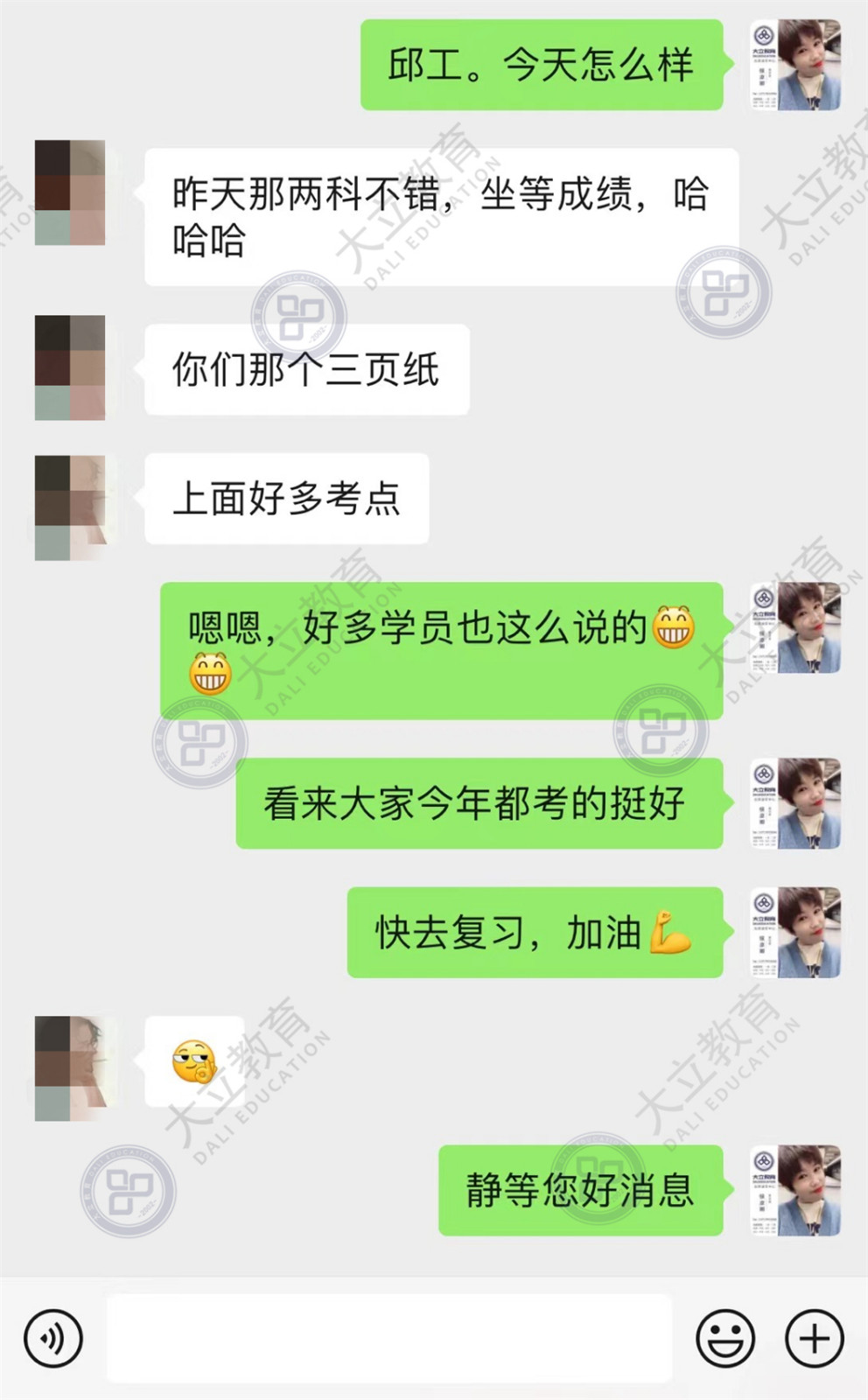Open the plus attachments menu
Screen dimensions: 868x1400
814,1338
